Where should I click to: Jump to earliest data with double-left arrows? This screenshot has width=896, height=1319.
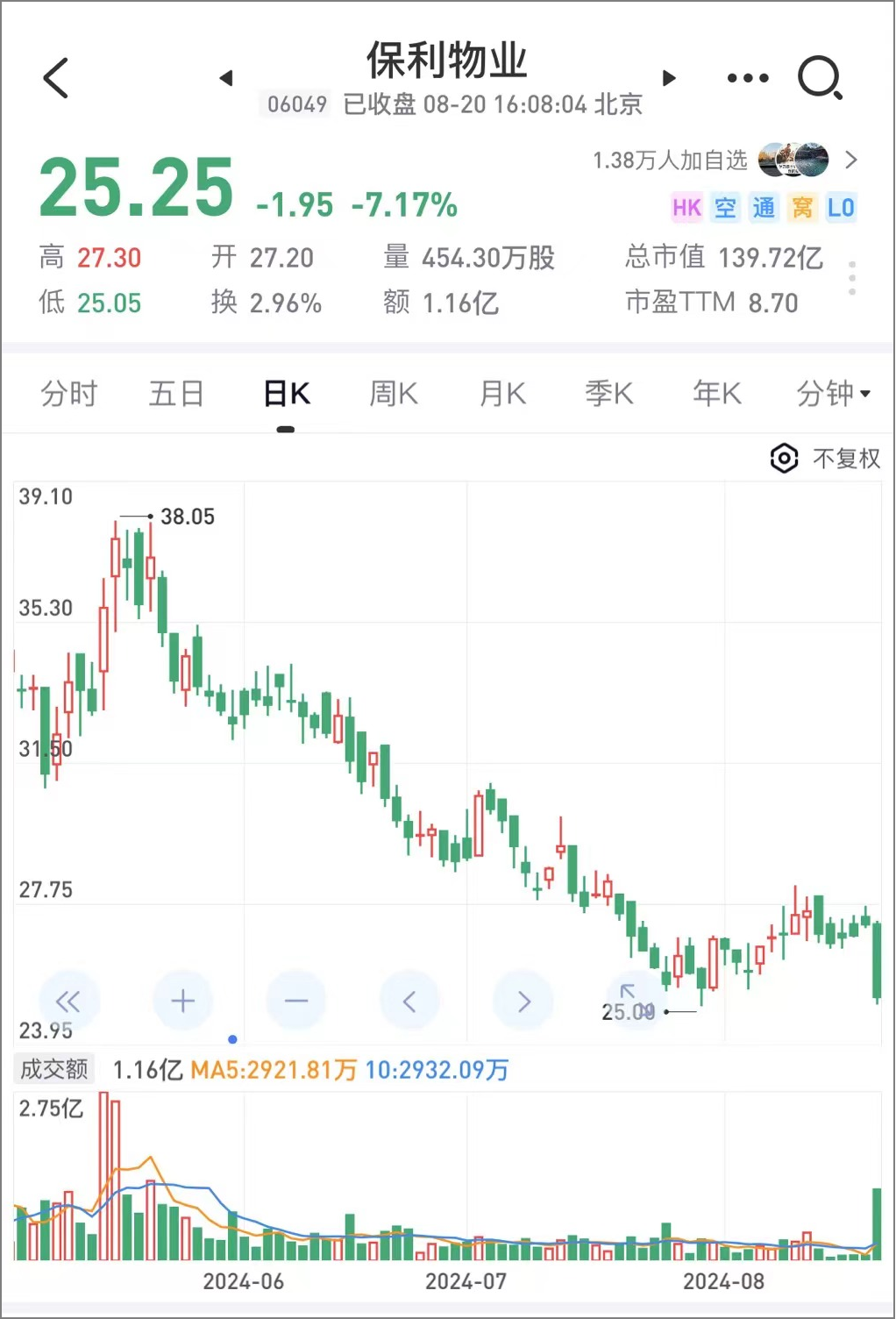pyautogui.click(x=68, y=1001)
